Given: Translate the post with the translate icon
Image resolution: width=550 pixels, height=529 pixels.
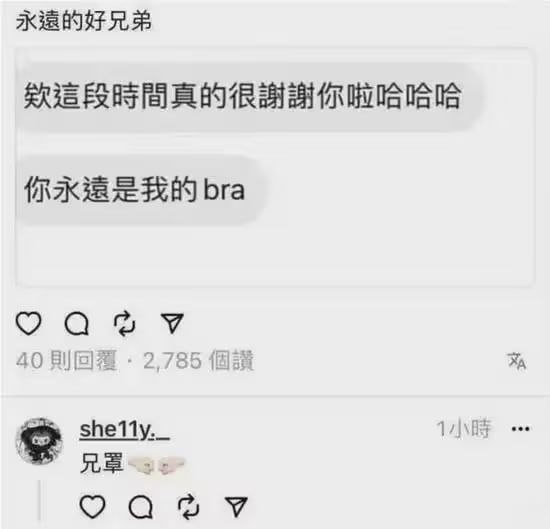Looking at the screenshot, I should (x=517, y=361).
